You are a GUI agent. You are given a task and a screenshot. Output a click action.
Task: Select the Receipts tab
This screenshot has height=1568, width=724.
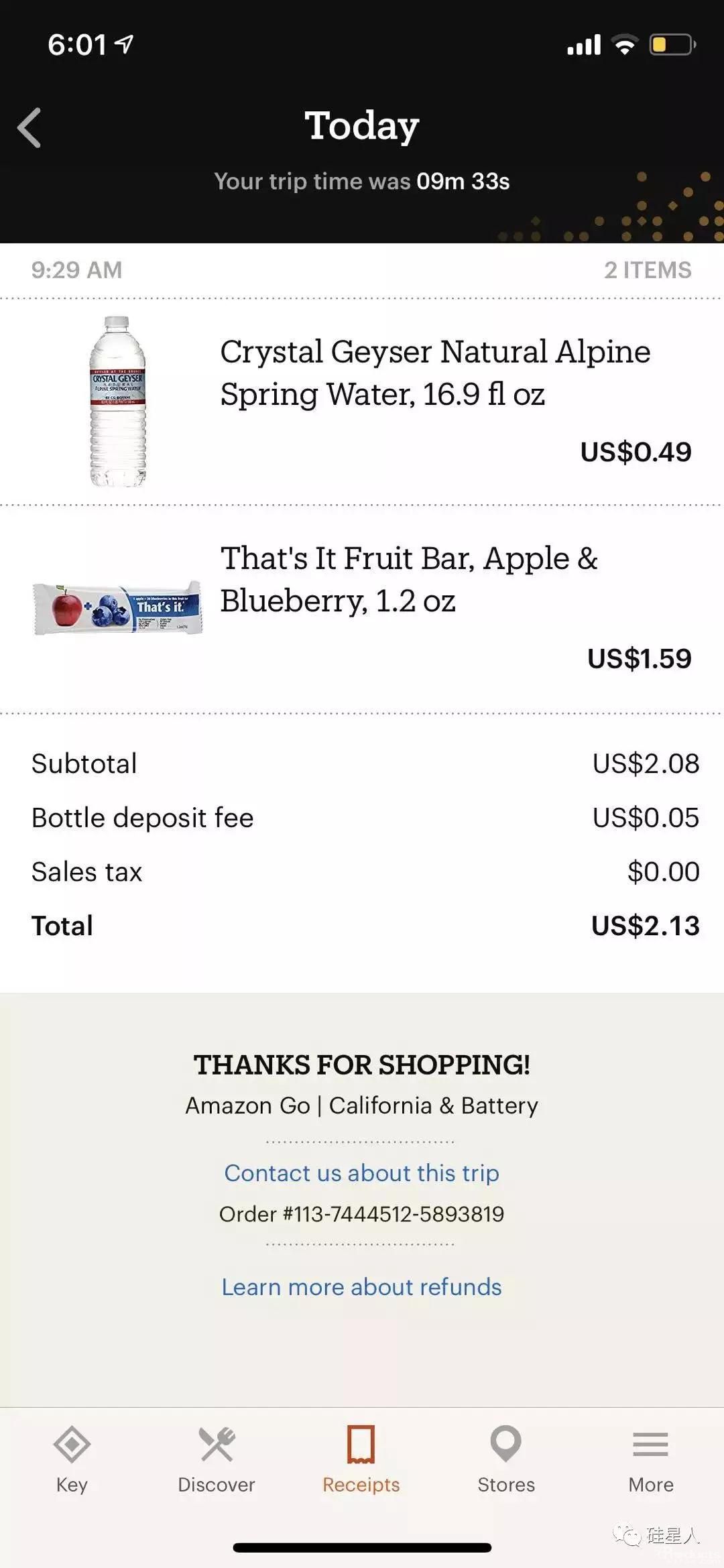pyautogui.click(x=361, y=1459)
